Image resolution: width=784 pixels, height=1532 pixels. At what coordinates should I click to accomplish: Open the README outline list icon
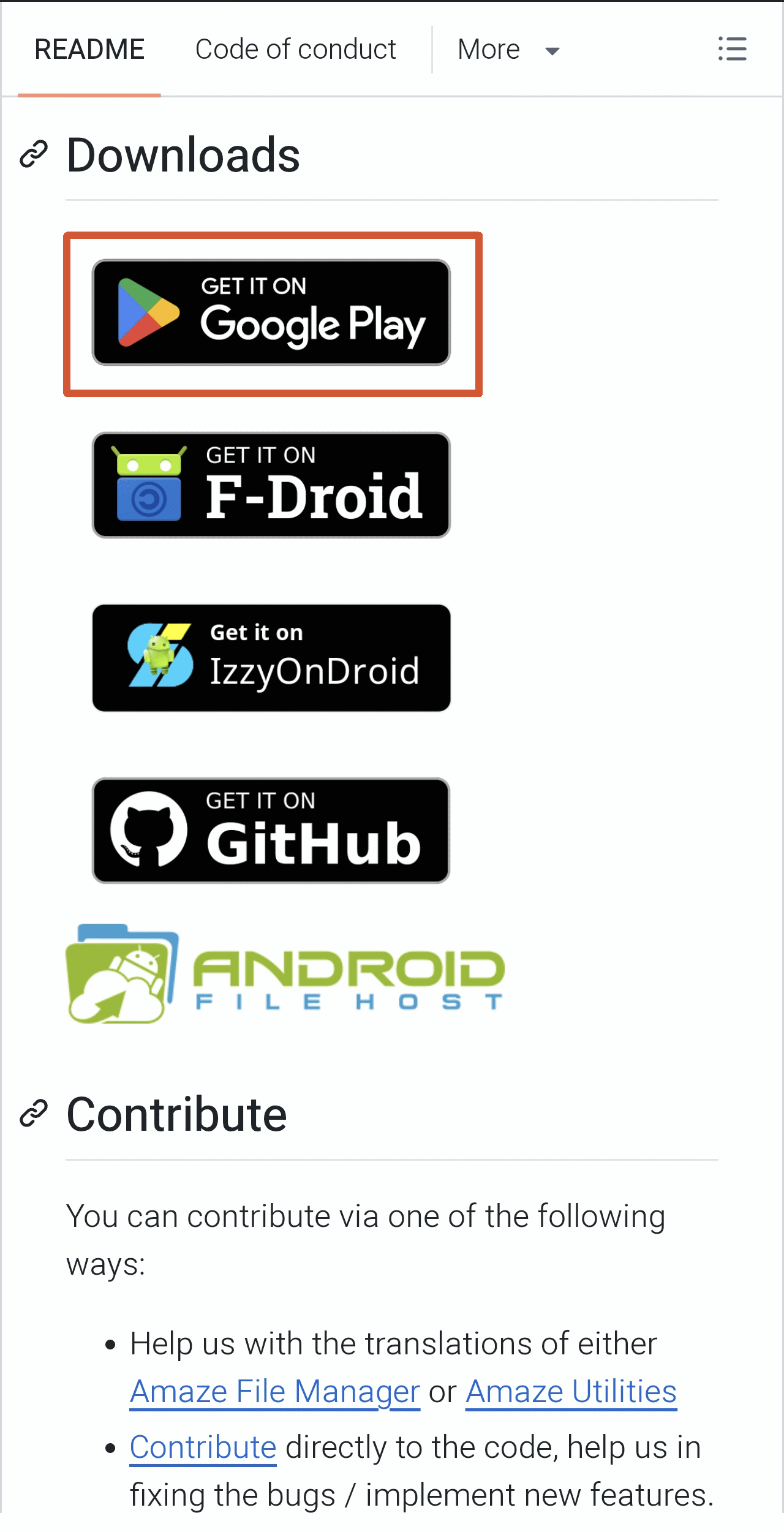pyautogui.click(x=732, y=49)
